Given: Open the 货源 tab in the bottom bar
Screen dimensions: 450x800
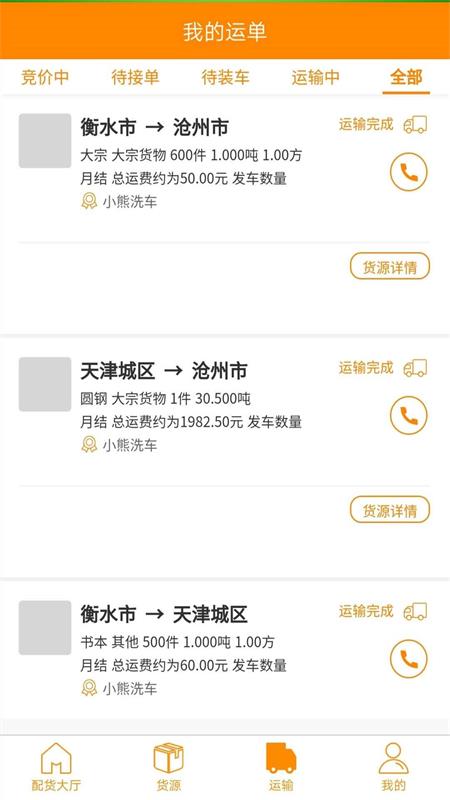Looking at the screenshot, I should pyautogui.click(x=168, y=767).
